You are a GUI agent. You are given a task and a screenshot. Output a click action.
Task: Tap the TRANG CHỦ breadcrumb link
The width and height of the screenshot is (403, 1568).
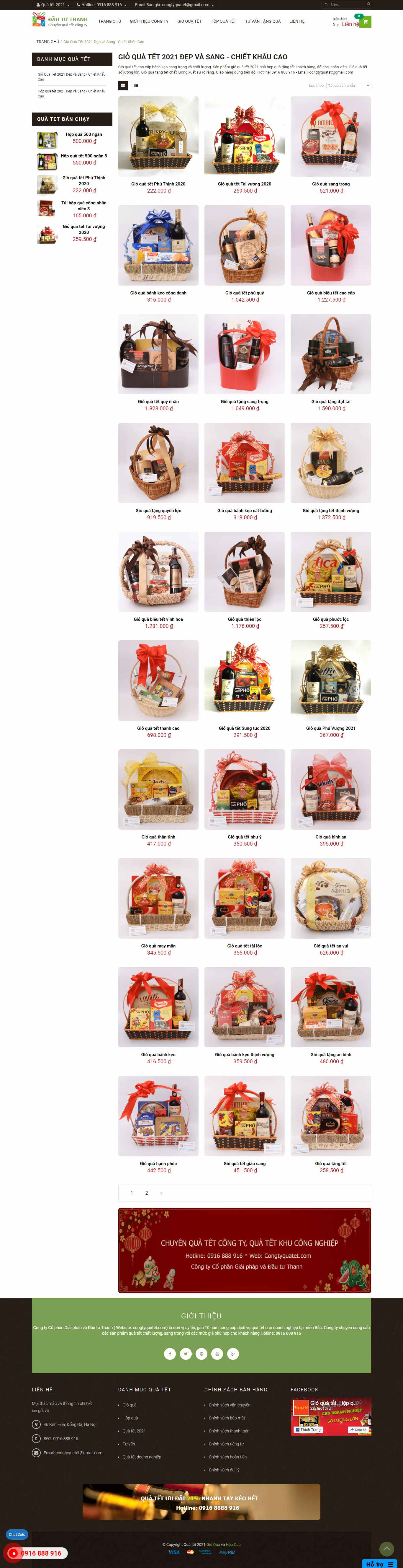(x=47, y=42)
